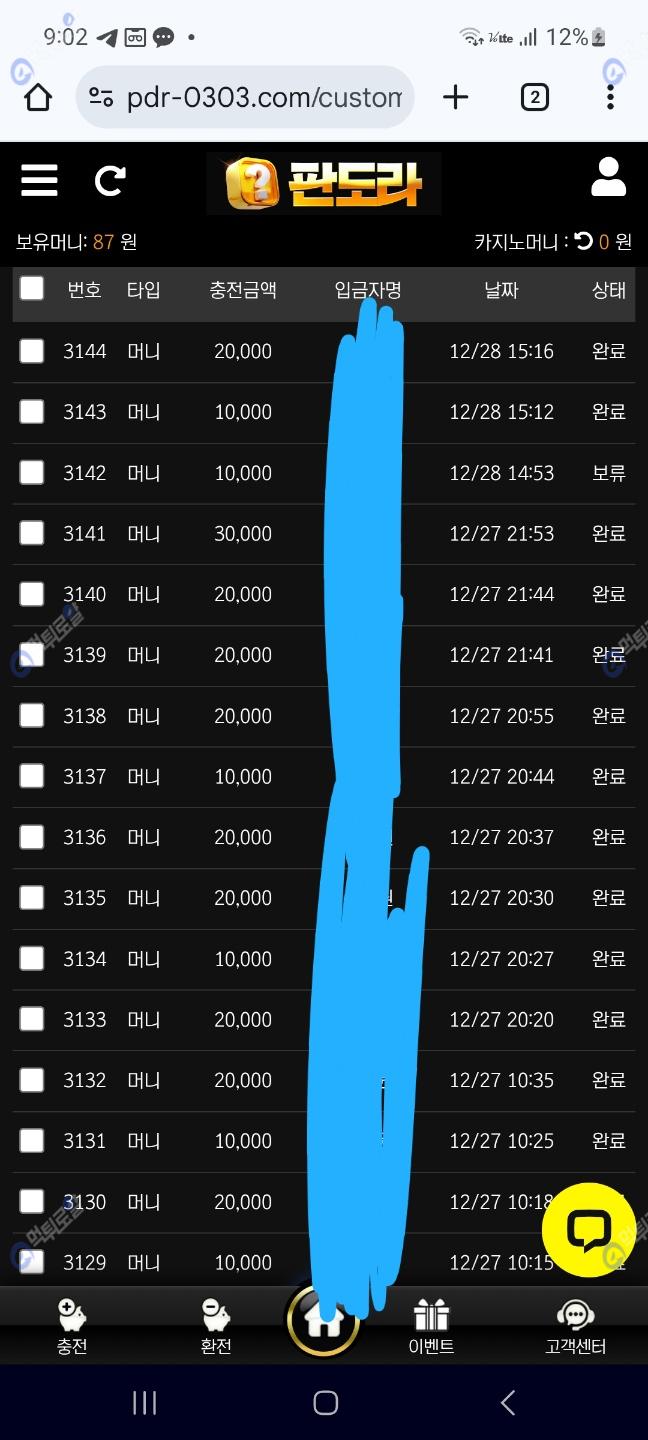
Task: Toggle the select-all checkbox in header
Action: click(x=32, y=289)
